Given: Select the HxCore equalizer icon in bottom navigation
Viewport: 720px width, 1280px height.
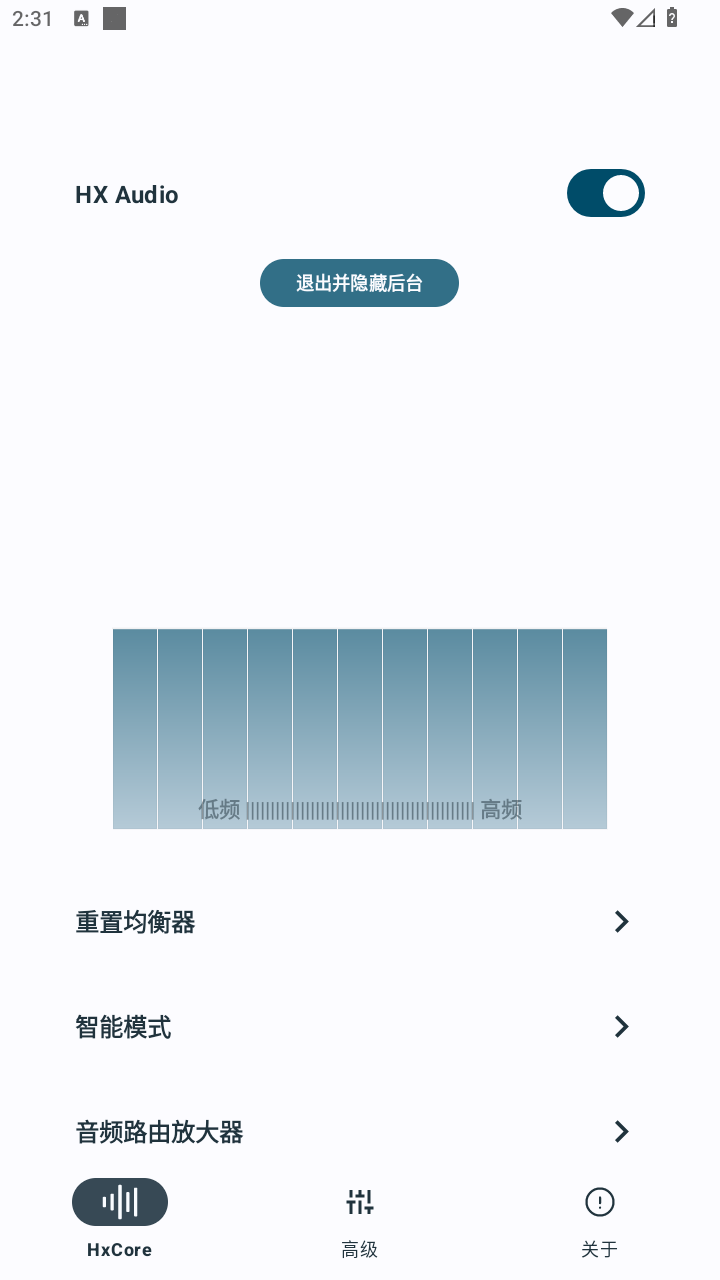Looking at the screenshot, I should tap(120, 1201).
